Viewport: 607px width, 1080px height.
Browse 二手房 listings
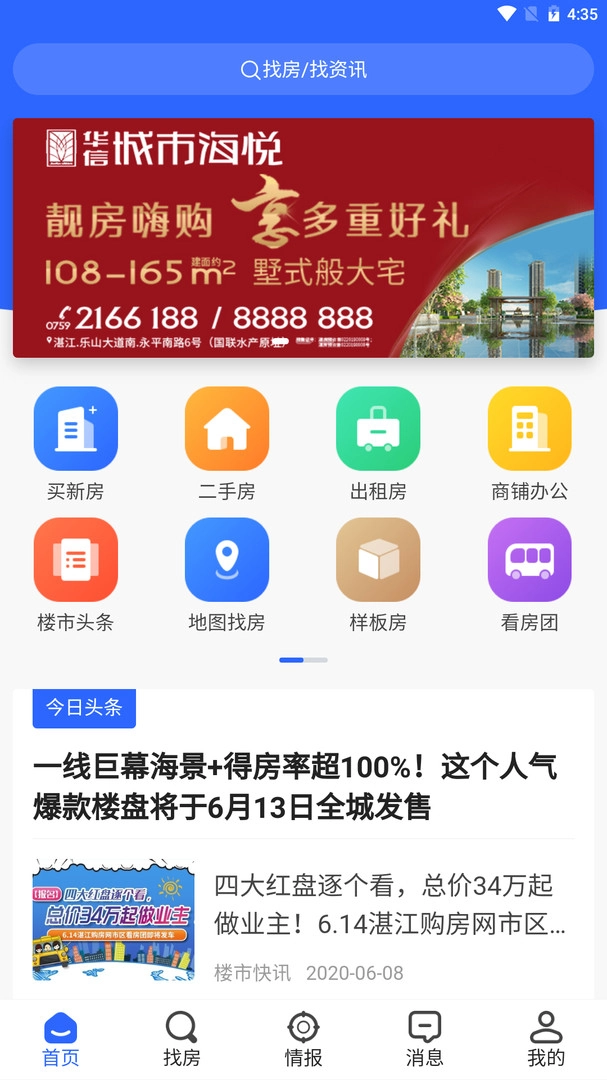pyautogui.click(x=227, y=442)
